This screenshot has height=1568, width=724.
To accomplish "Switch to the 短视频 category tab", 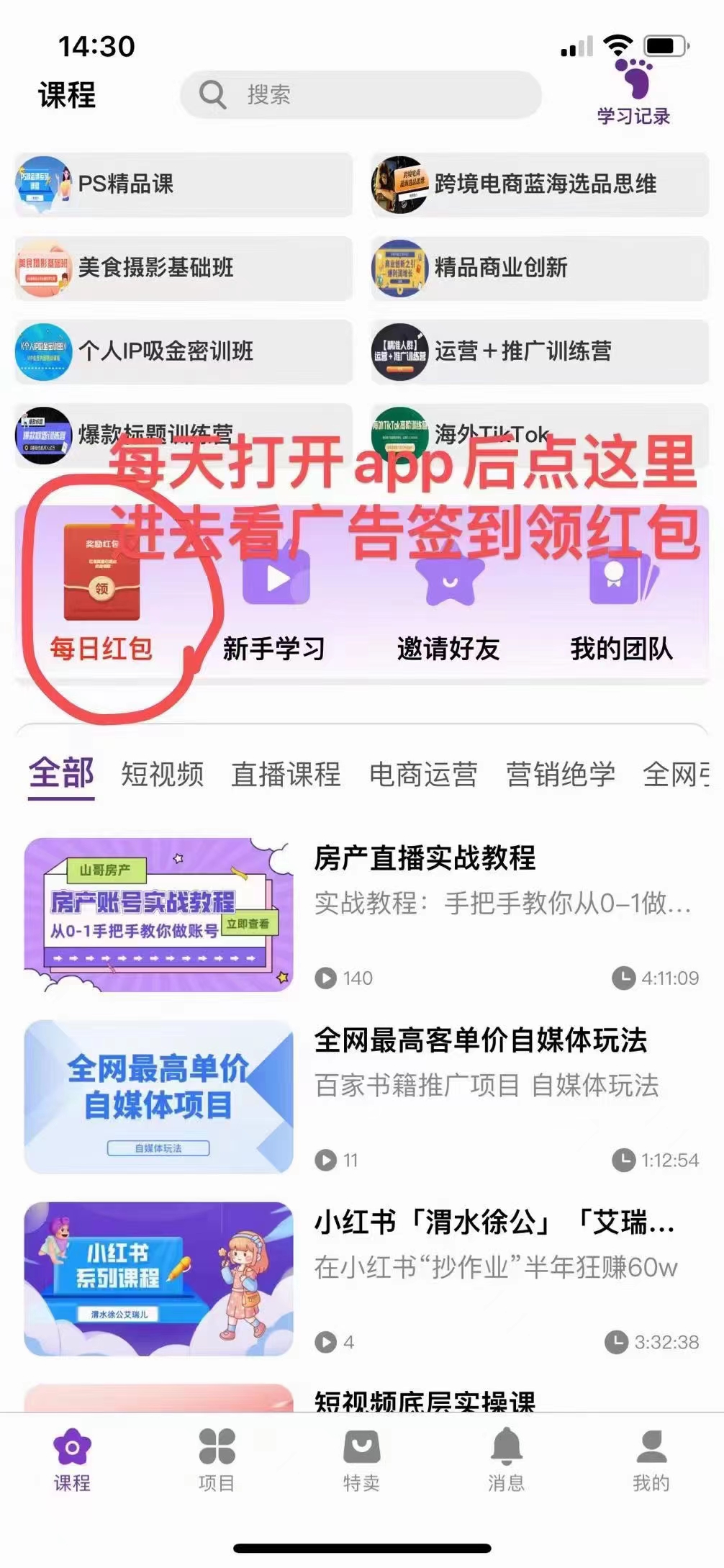I will pos(163,775).
